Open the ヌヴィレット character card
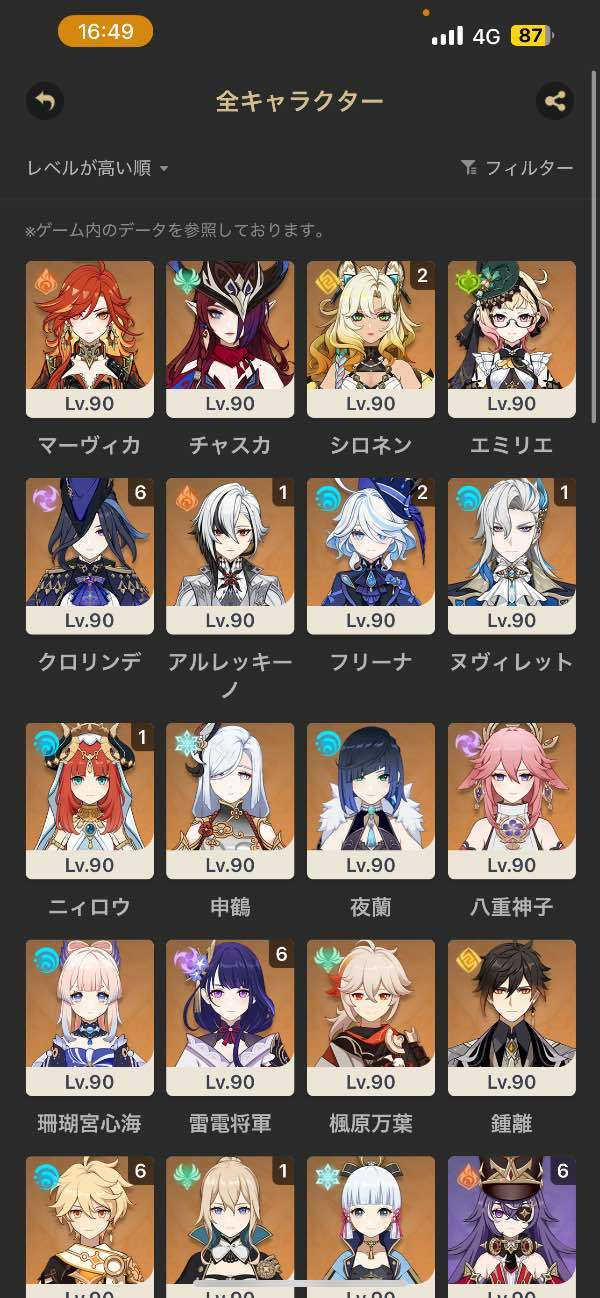 click(x=512, y=556)
